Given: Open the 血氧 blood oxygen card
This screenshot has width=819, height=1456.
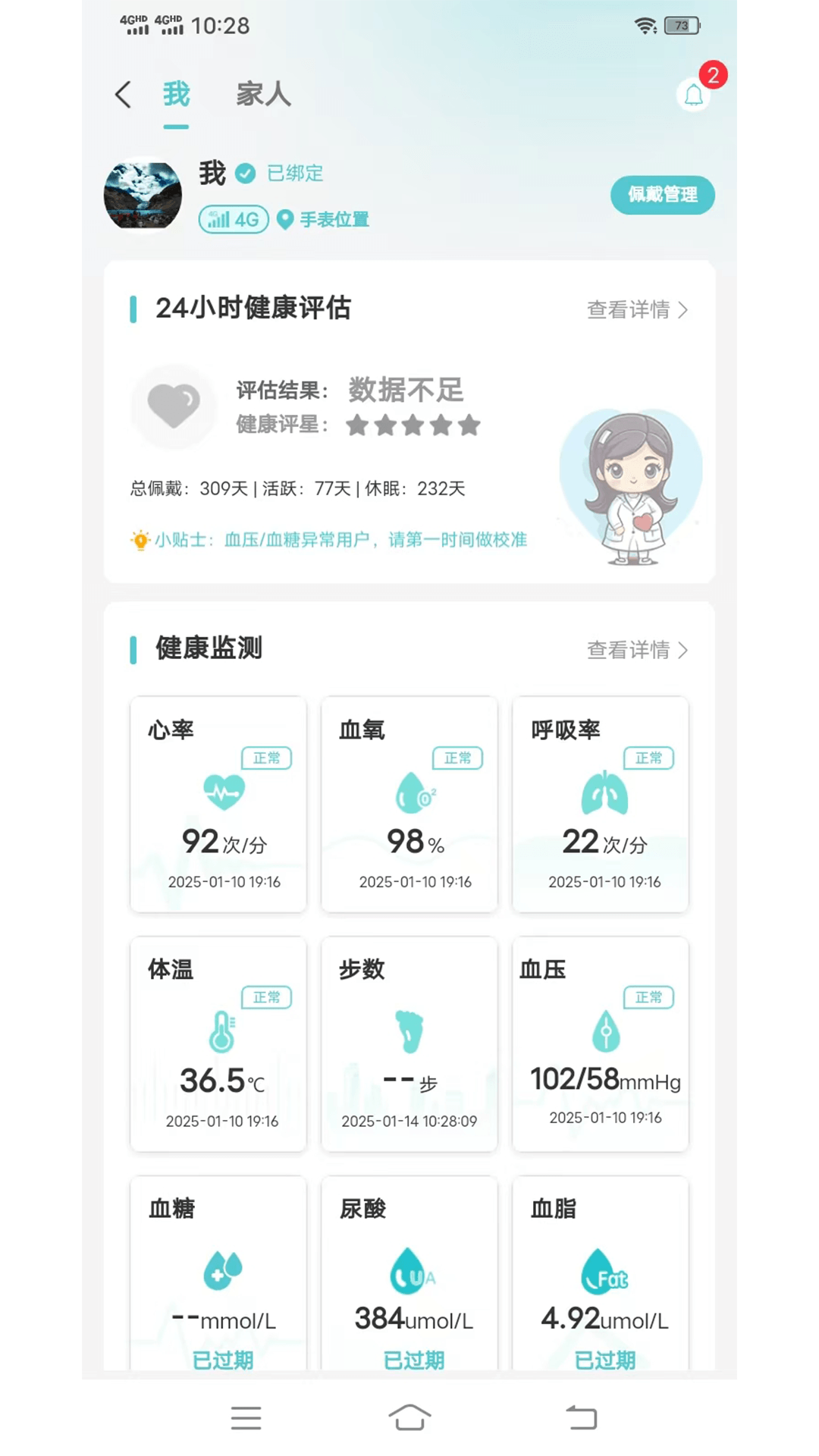Looking at the screenshot, I should click(x=409, y=804).
